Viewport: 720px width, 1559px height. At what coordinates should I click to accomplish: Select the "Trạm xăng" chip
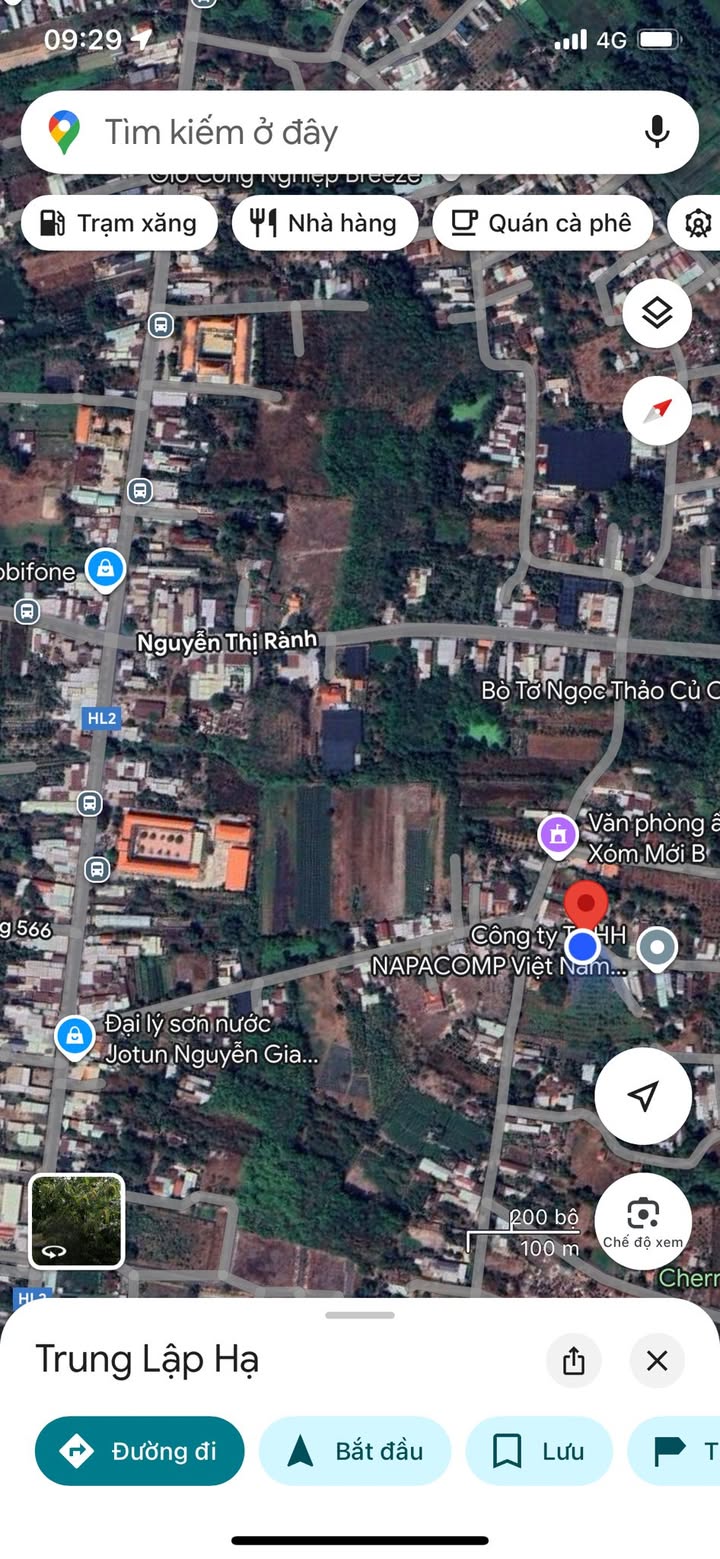[x=119, y=223]
